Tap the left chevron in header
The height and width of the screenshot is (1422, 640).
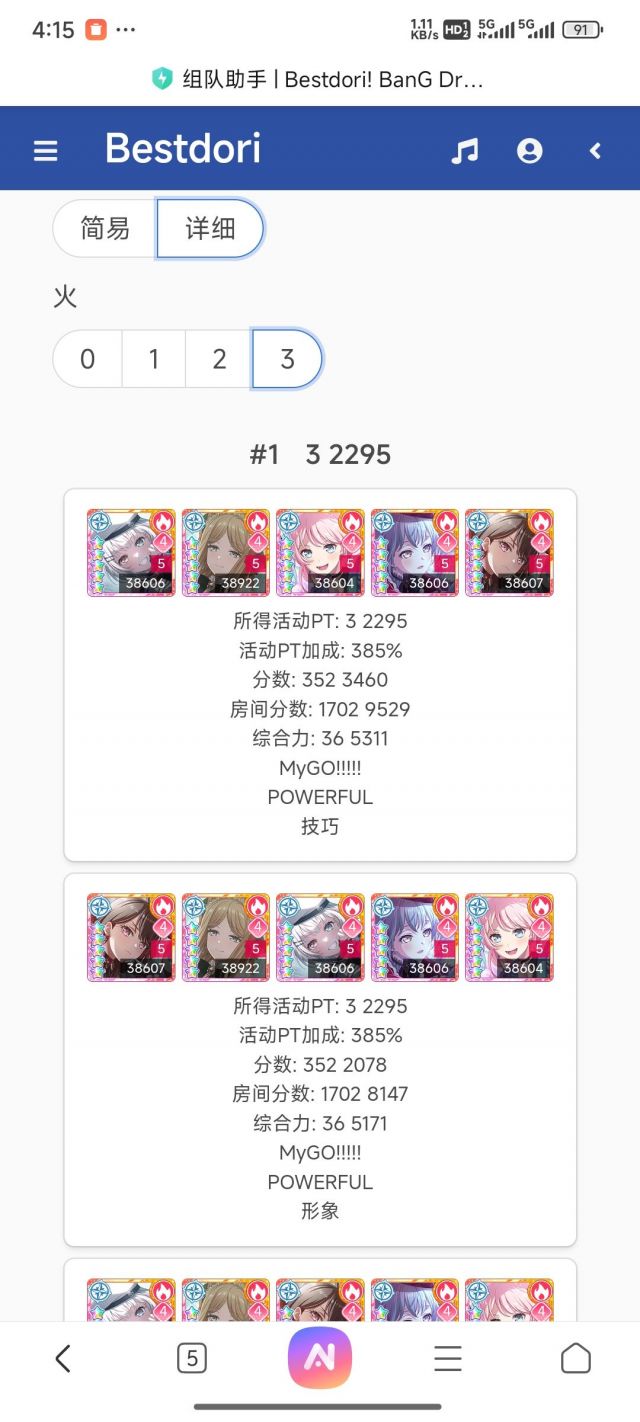[x=595, y=151]
